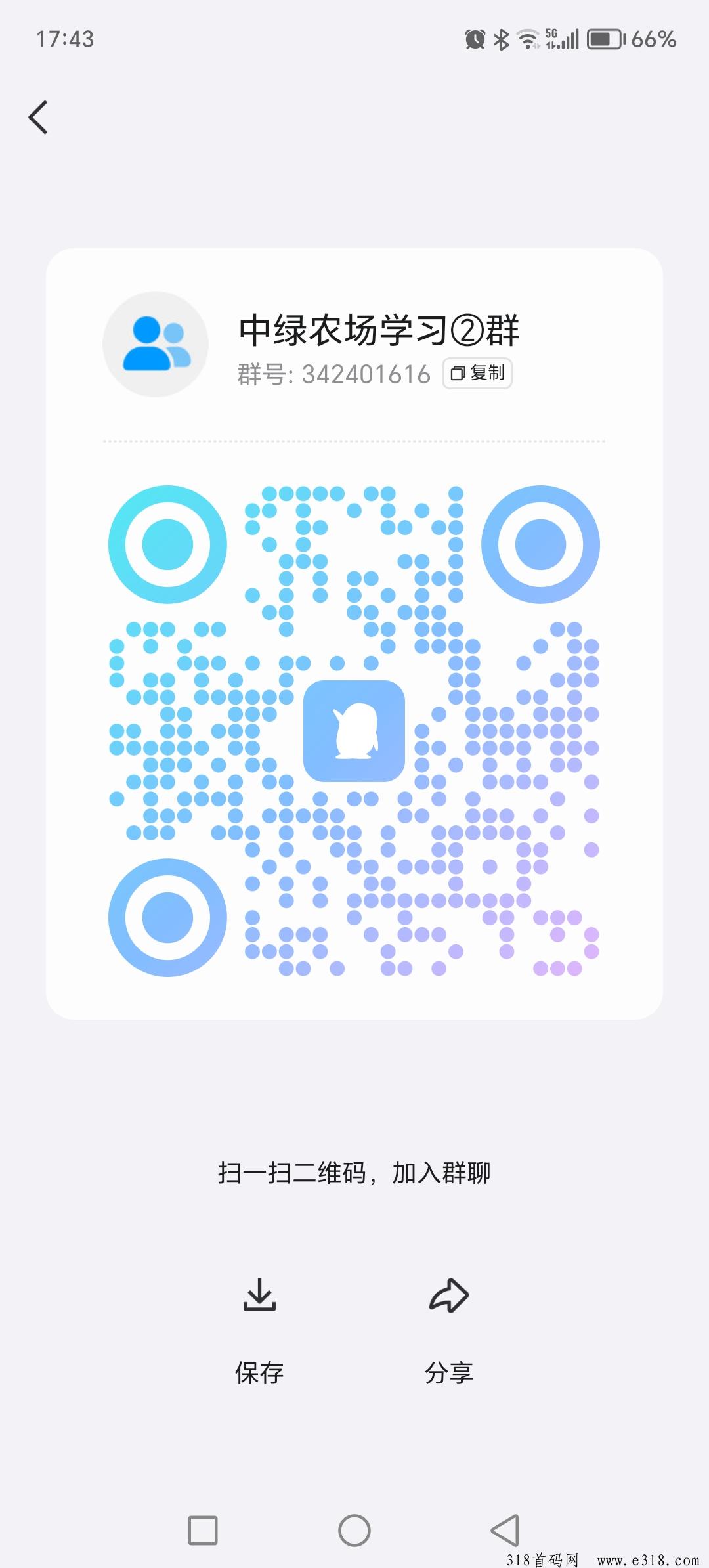Image resolution: width=709 pixels, height=1568 pixels.
Task: Go to the home screen
Action: click(354, 1531)
